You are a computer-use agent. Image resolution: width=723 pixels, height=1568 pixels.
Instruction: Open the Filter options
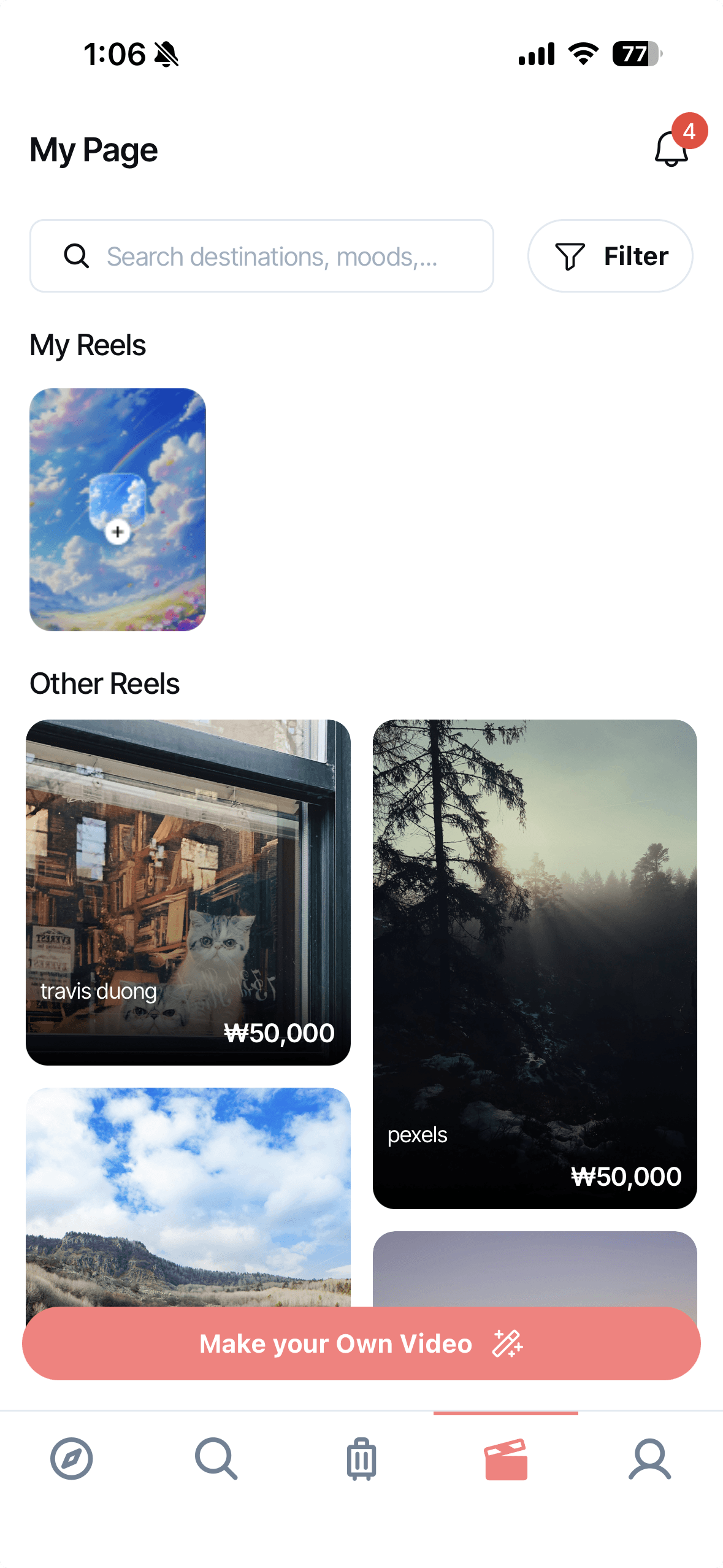[x=610, y=256]
